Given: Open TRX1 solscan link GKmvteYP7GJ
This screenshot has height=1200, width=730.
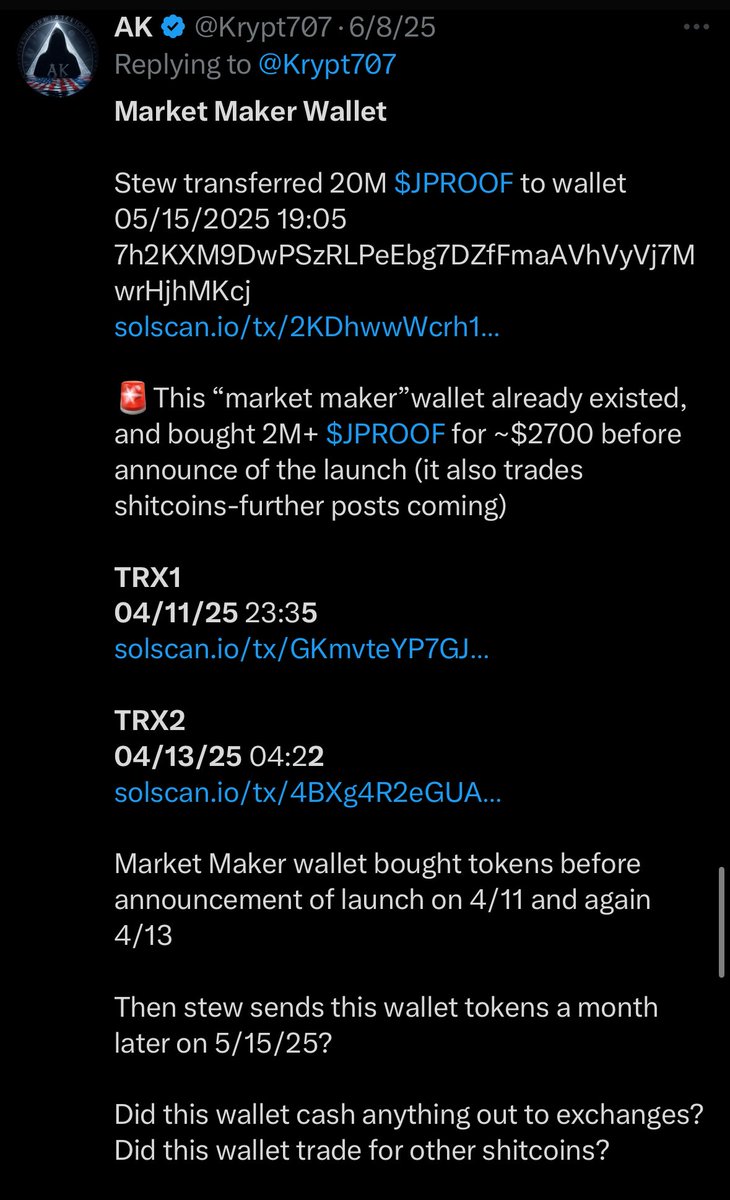Looking at the screenshot, I should pos(301,649).
